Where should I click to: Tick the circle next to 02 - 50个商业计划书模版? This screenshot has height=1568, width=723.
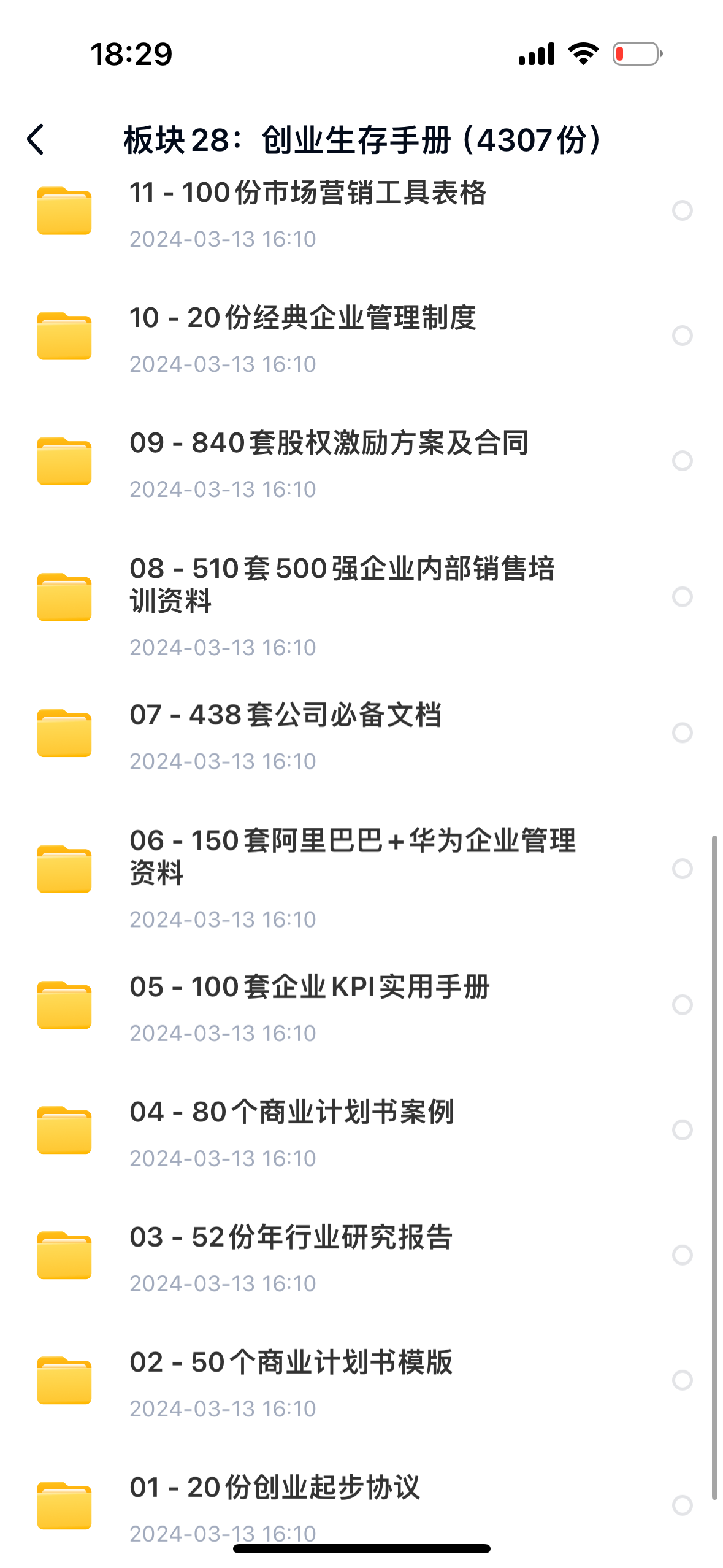click(x=682, y=1380)
